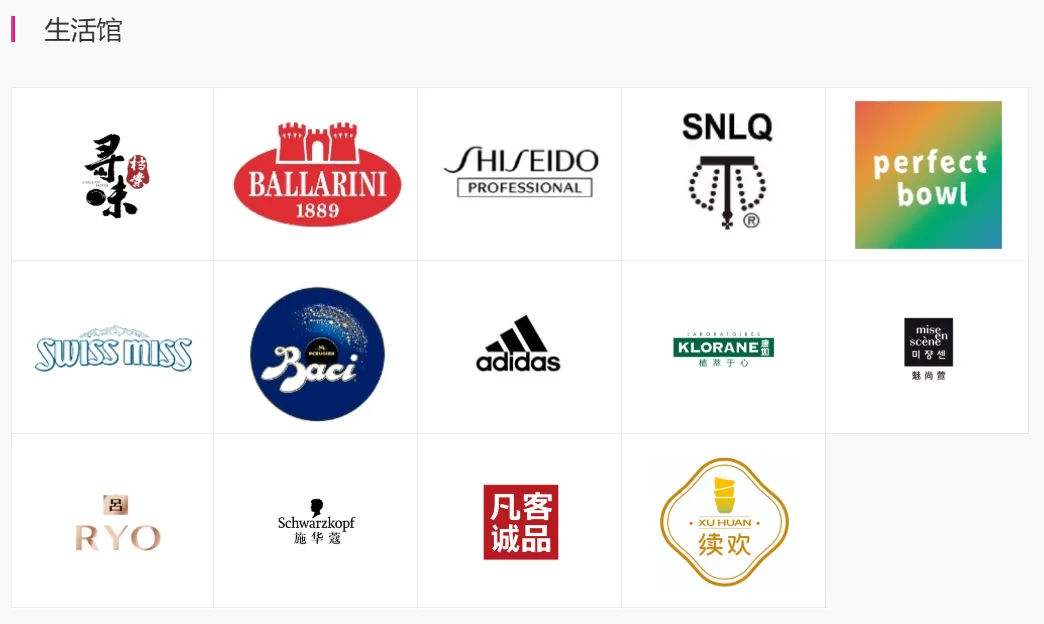Image resolution: width=1044 pixels, height=624 pixels.
Task: Open the 续欢 Xu Huan brand tile
Action: pyautogui.click(x=724, y=522)
